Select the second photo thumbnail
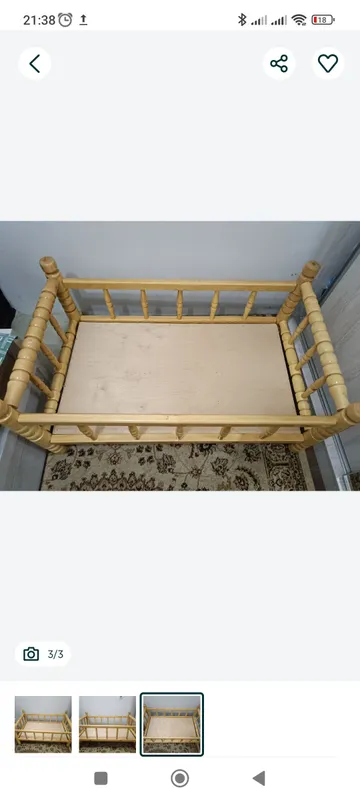Viewport: 360px width, 800px height. click(107, 724)
